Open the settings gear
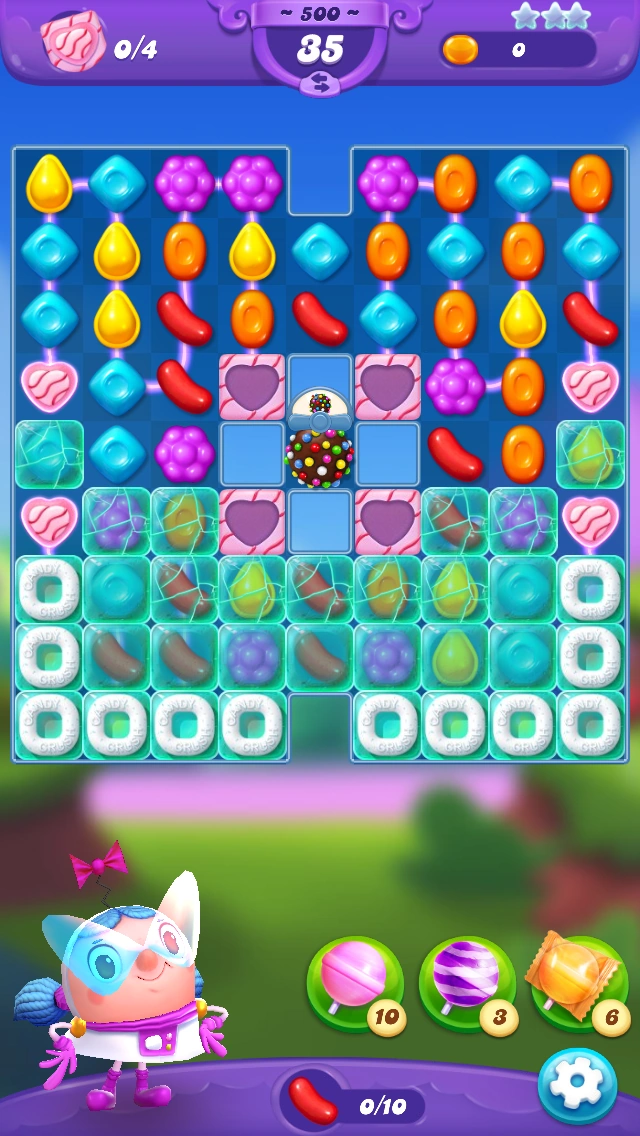Image resolution: width=640 pixels, height=1136 pixels. [x=577, y=1085]
